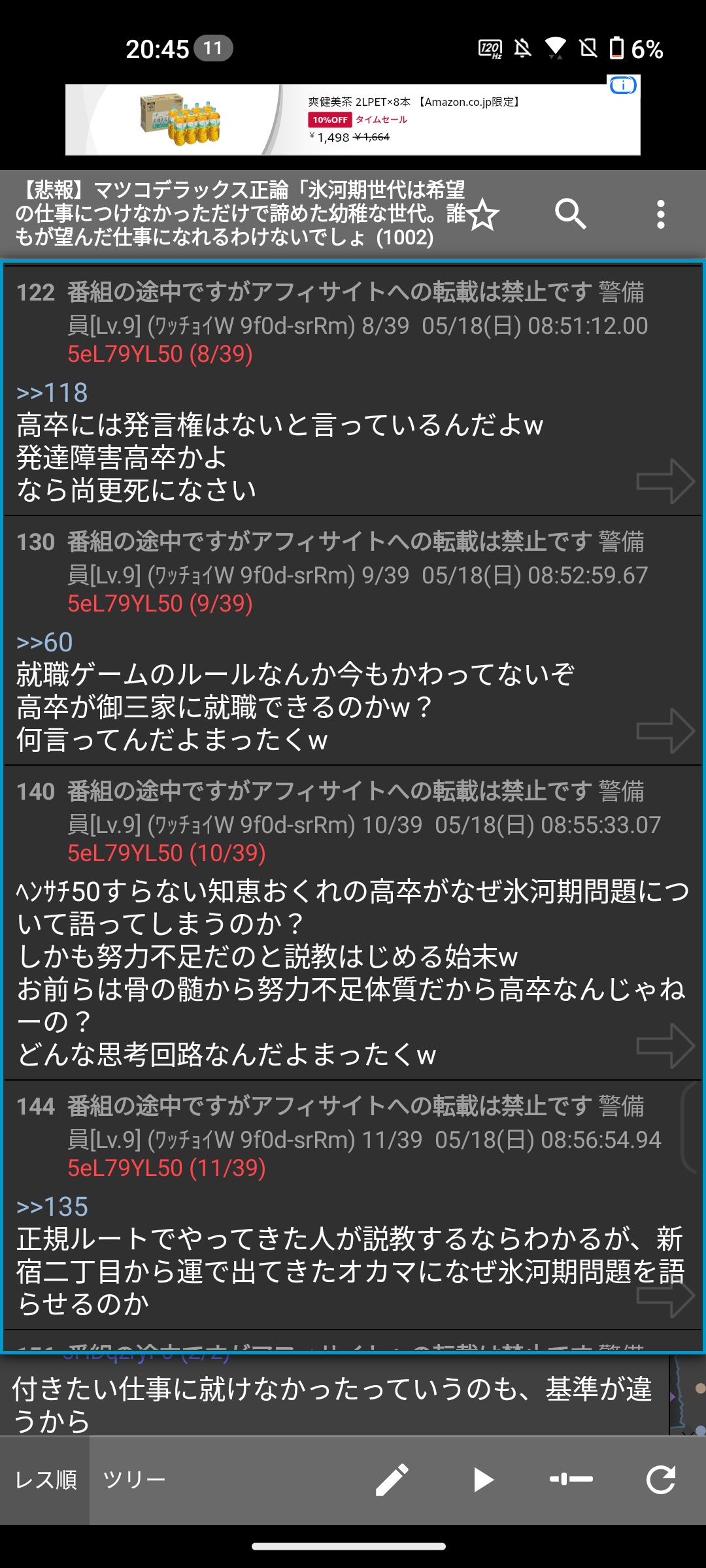
Task: Tap the ID 5eL79YL50 (8/39) in post 122
Action: click(160, 354)
